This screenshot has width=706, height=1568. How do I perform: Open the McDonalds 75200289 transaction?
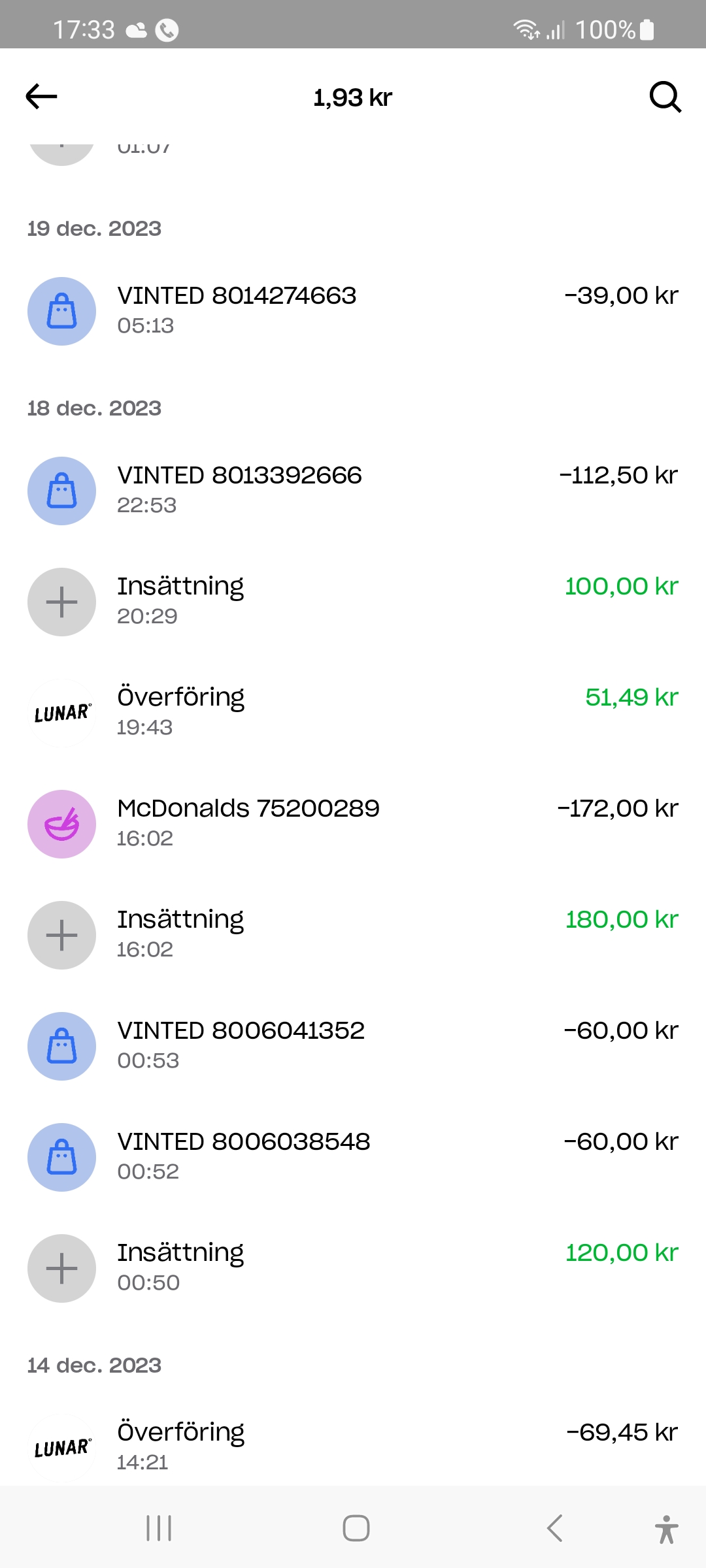point(353,824)
